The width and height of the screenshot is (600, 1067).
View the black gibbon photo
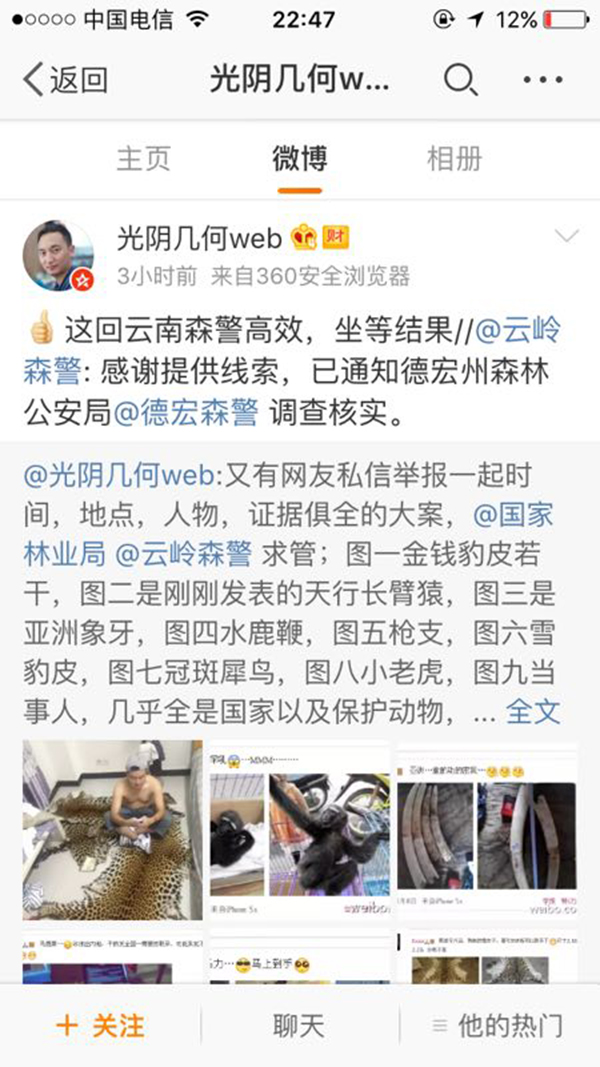click(299, 831)
